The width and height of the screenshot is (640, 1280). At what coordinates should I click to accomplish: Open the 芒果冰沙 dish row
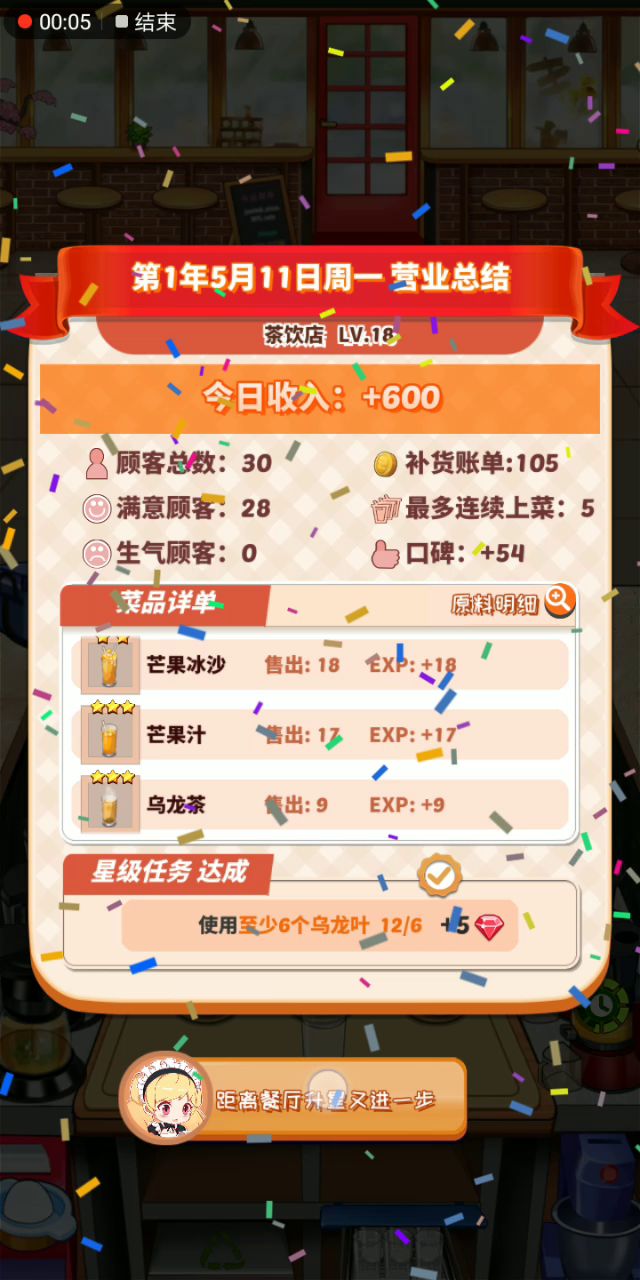pyautogui.click(x=320, y=665)
